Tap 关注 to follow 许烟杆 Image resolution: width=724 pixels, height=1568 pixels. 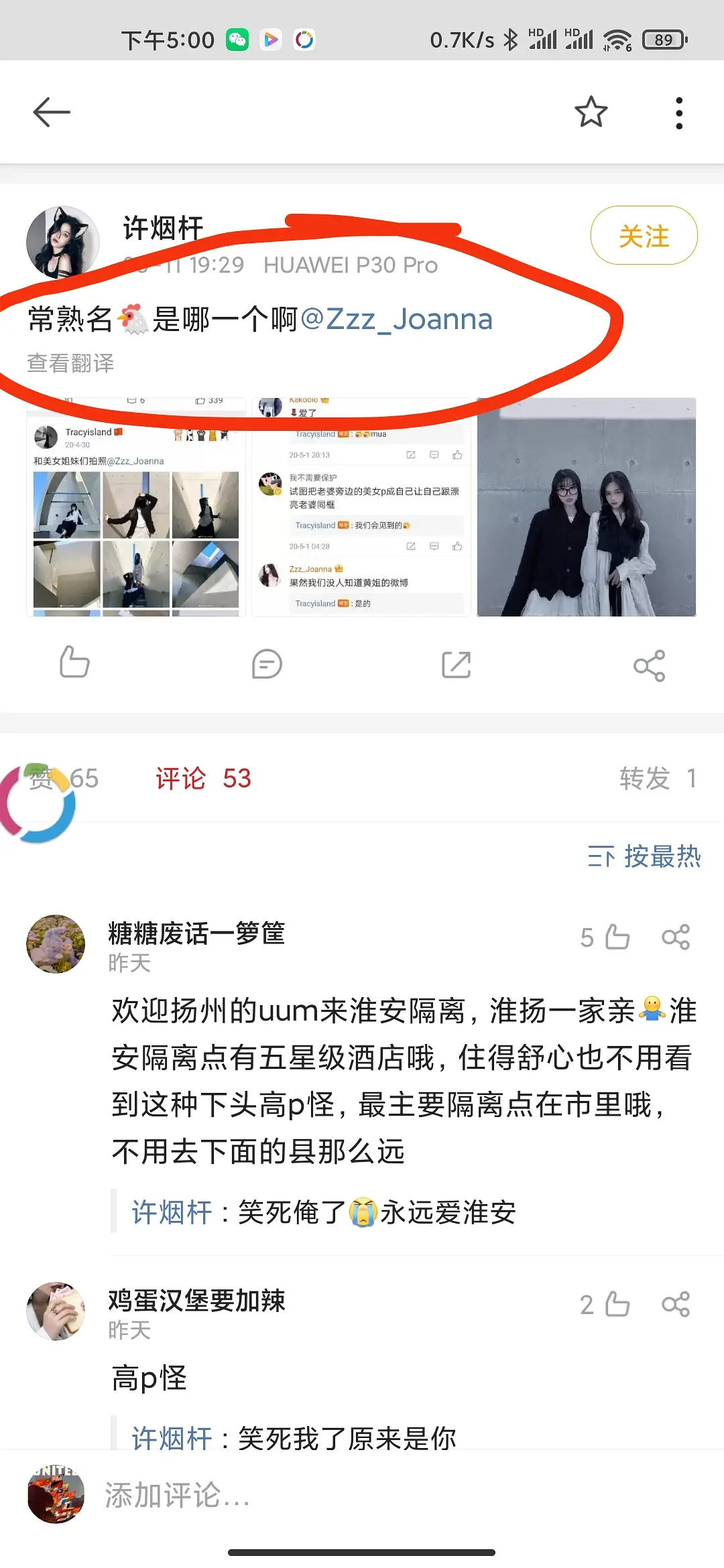644,236
